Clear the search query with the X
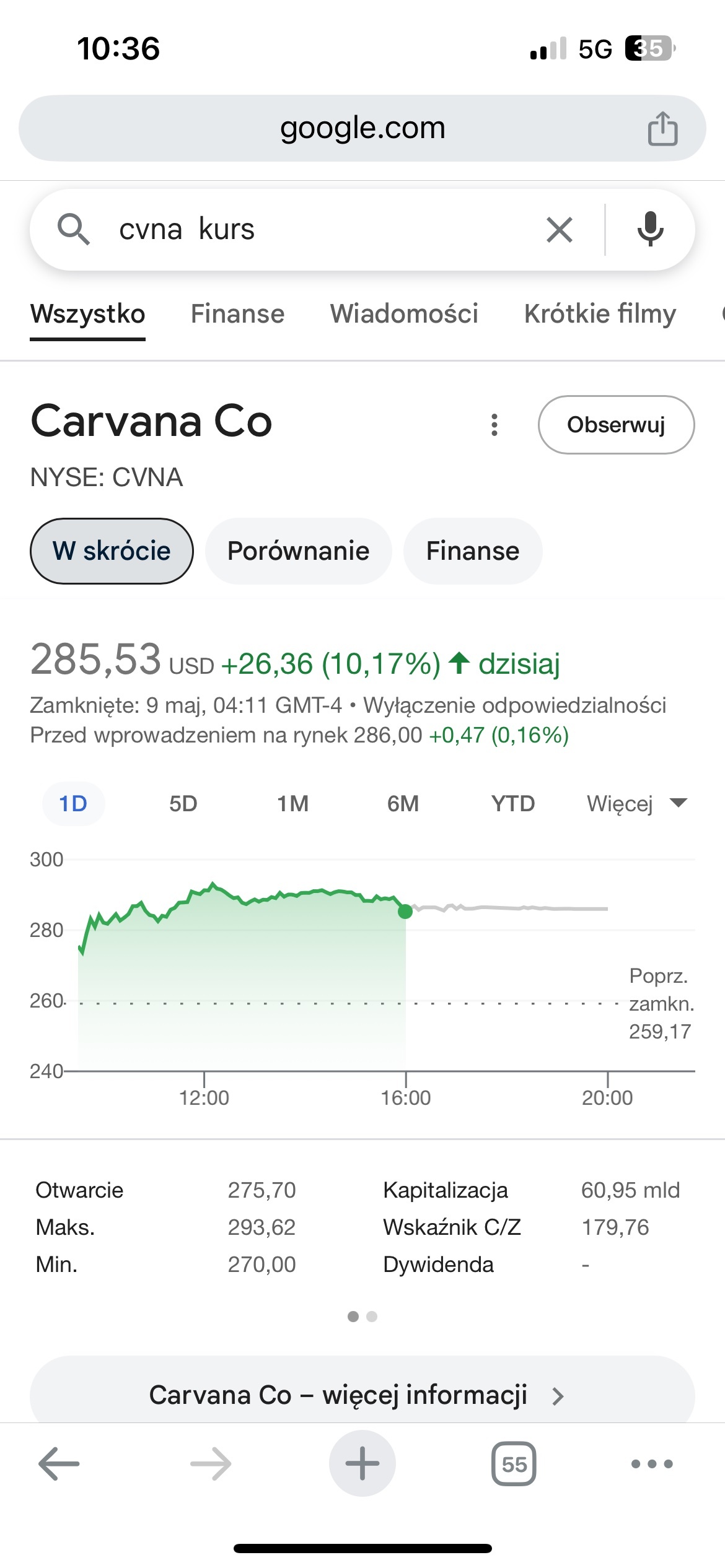 coord(559,230)
